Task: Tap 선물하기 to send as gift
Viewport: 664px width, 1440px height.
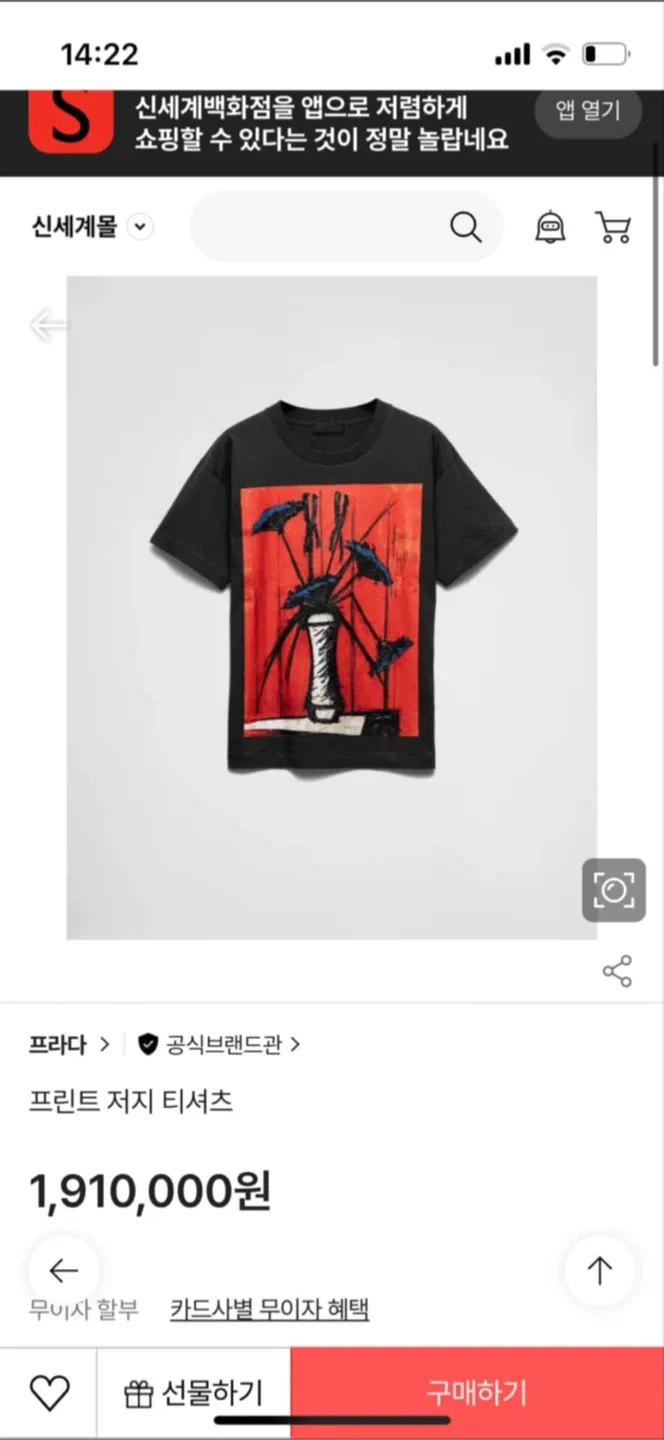Action: (193, 1392)
